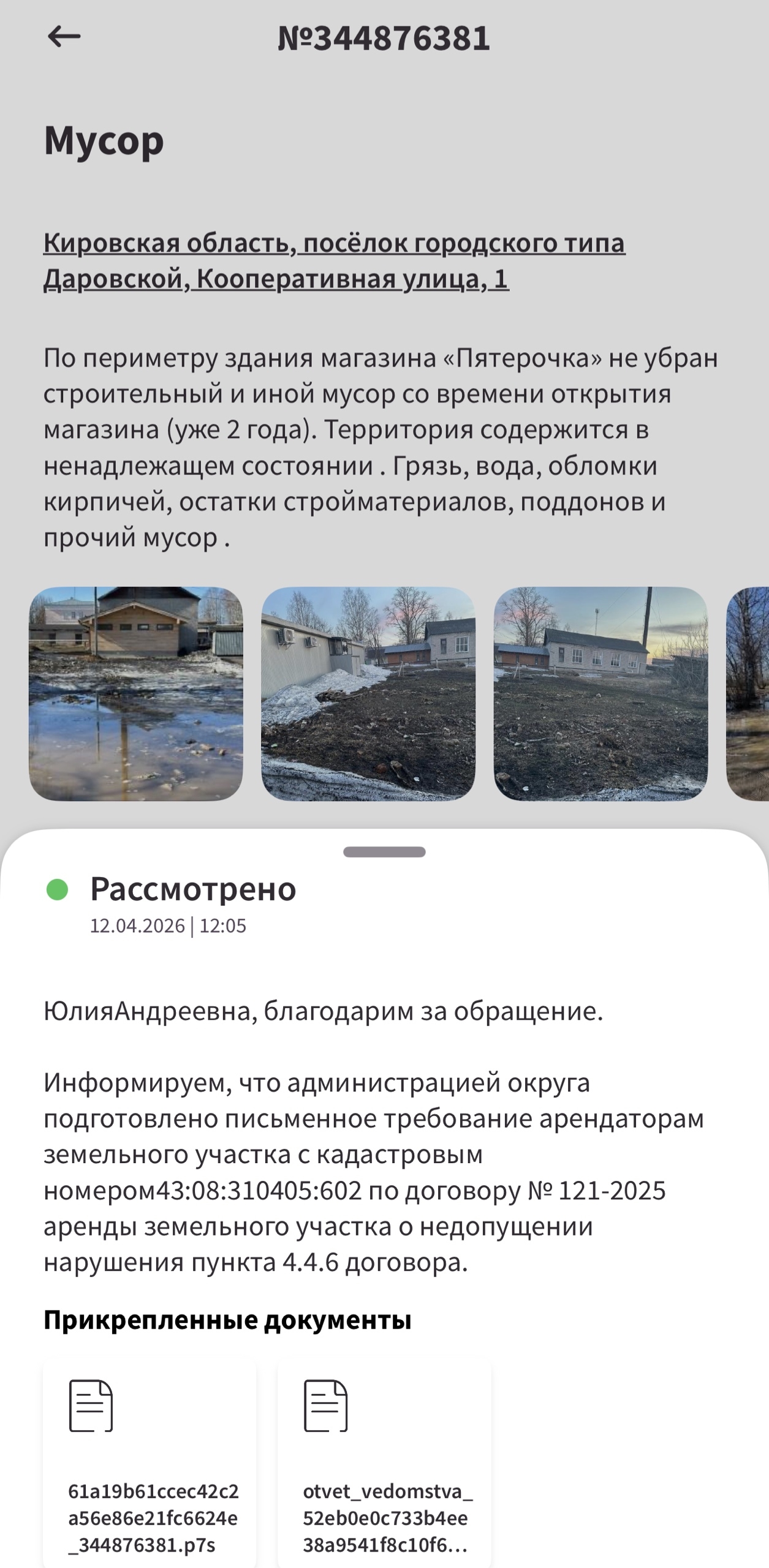The image size is (769, 1568).
Task: Open the photo showing the puddle reflection
Action: (x=136, y=693)
